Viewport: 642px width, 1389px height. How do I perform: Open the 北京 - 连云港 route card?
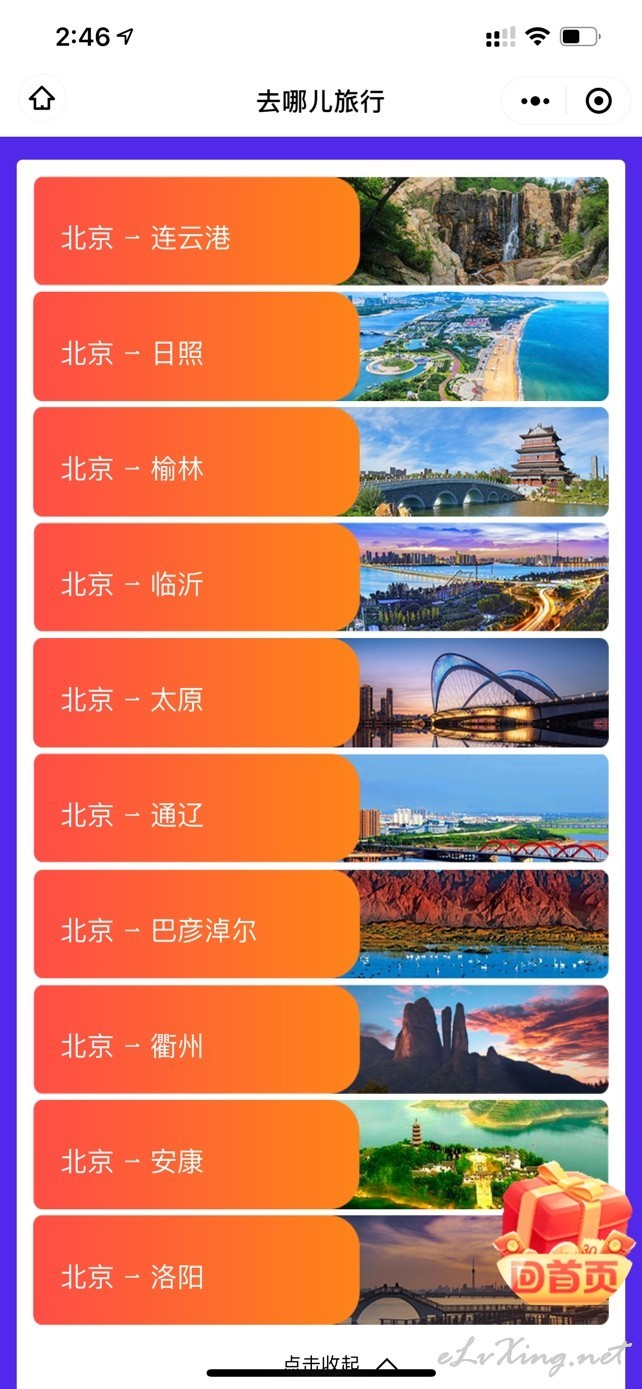[321, 231]
